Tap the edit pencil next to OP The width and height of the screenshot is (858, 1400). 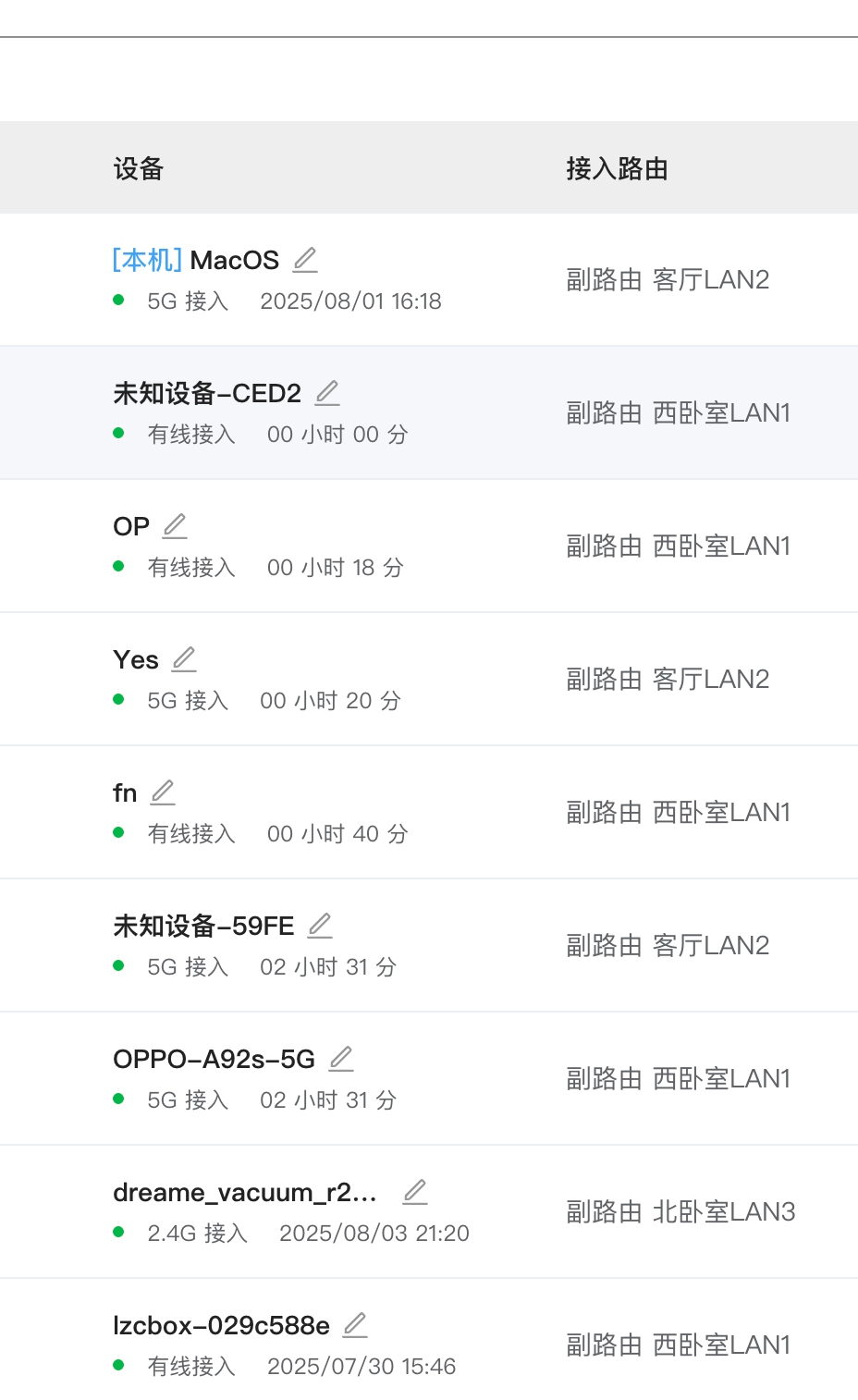coord(175,526)
